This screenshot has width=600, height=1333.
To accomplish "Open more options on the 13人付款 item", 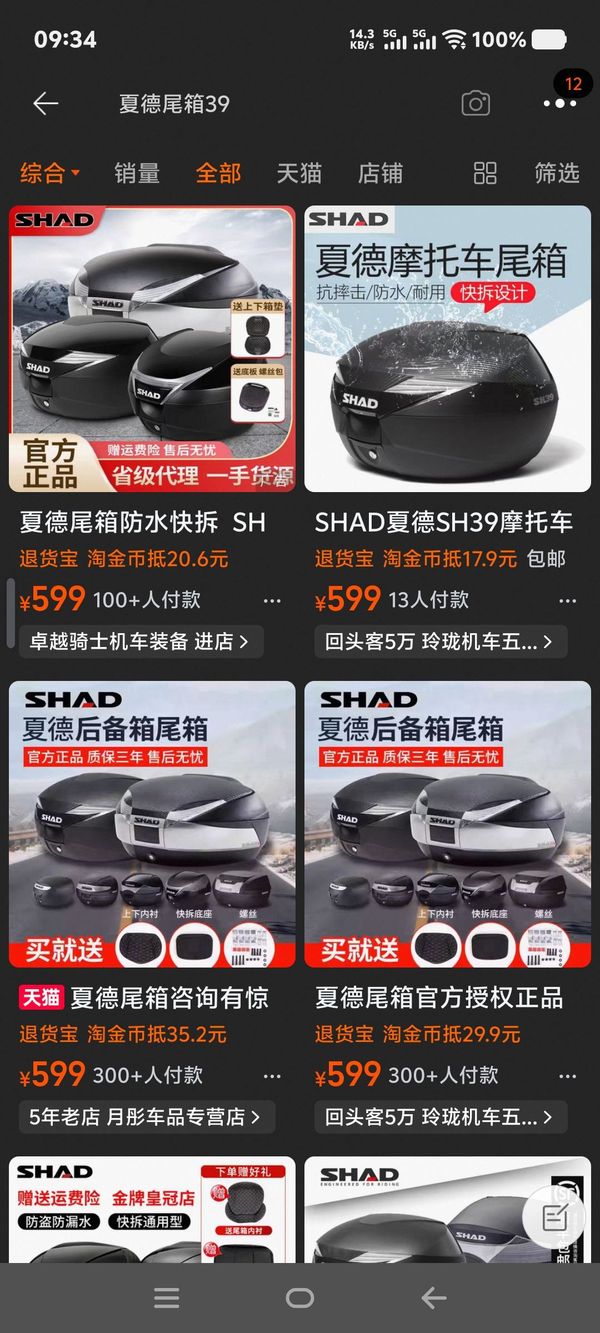I will 568,601.
